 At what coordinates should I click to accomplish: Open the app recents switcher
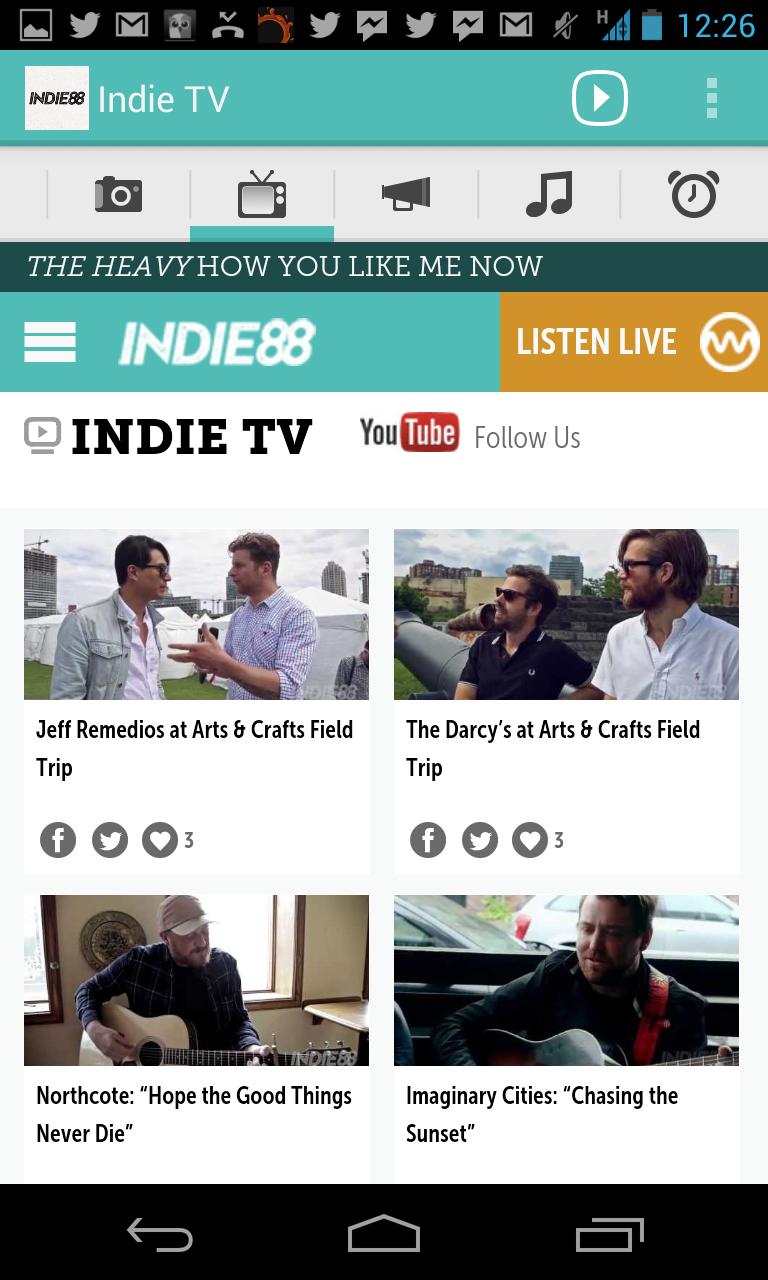click(x=609, y=1234)
